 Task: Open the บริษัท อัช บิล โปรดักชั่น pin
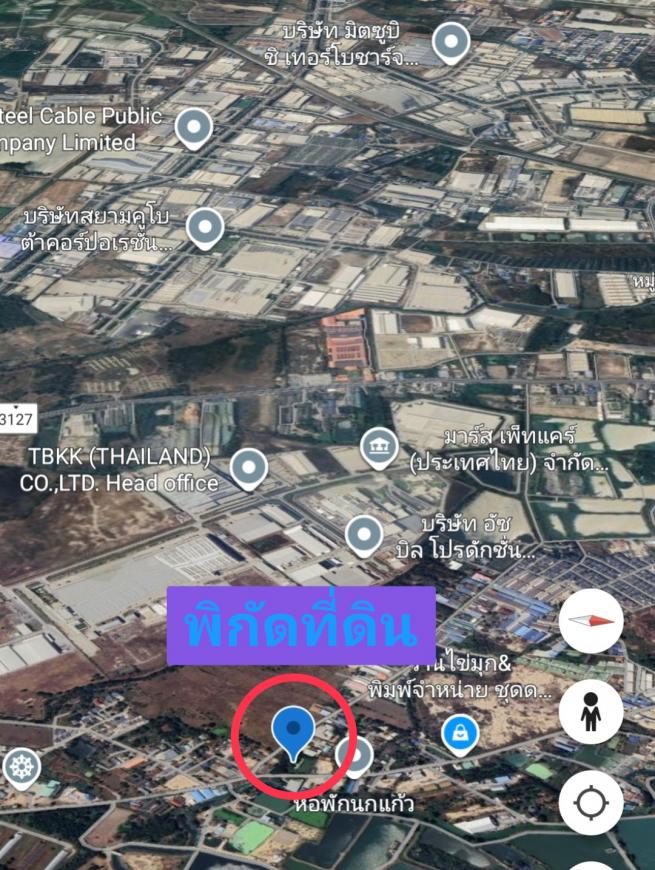click(x=364, y=535)
